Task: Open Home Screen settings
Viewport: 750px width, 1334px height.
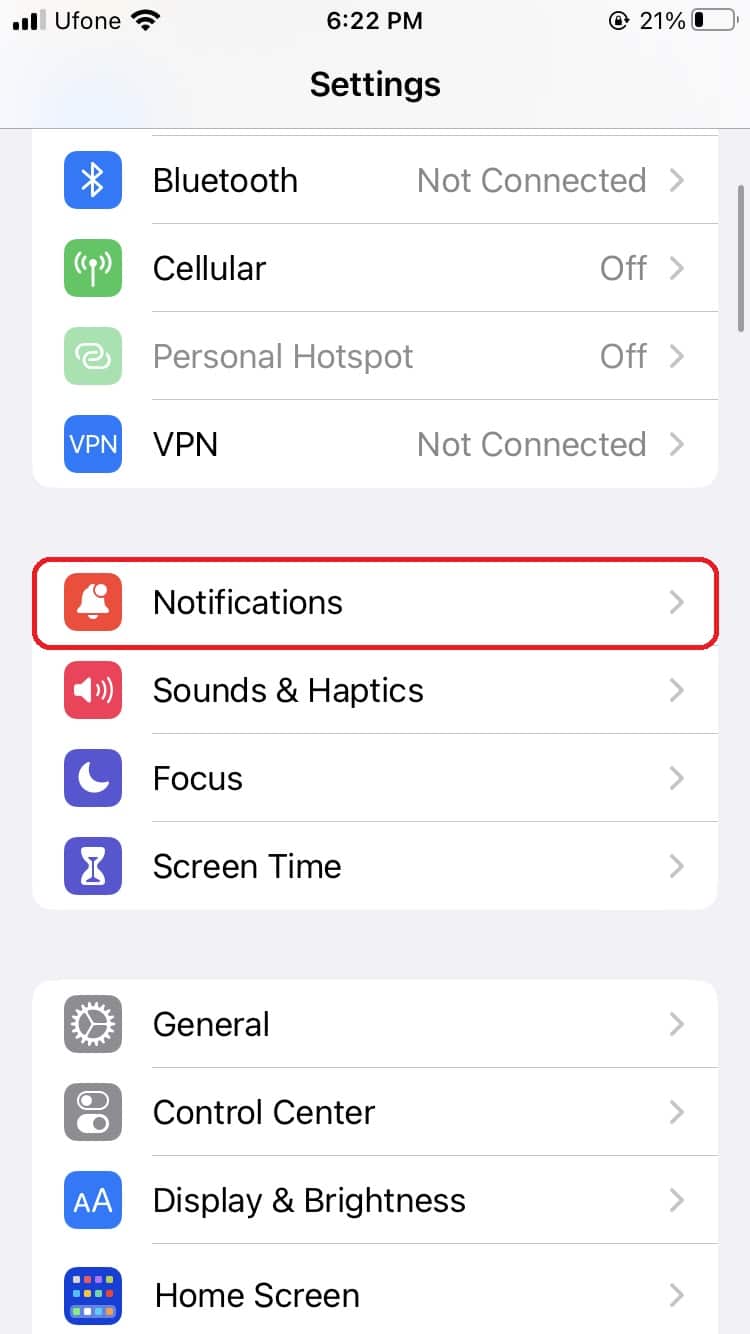Action: pos(375,1289)
